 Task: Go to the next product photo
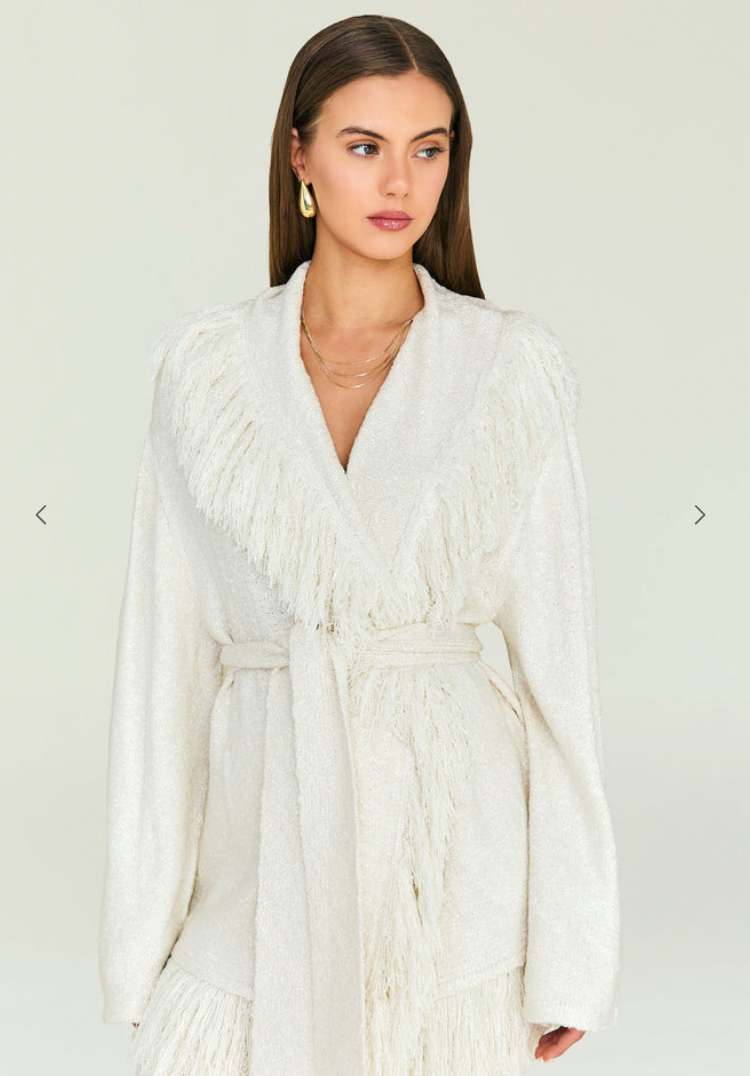tap(700, 515)
